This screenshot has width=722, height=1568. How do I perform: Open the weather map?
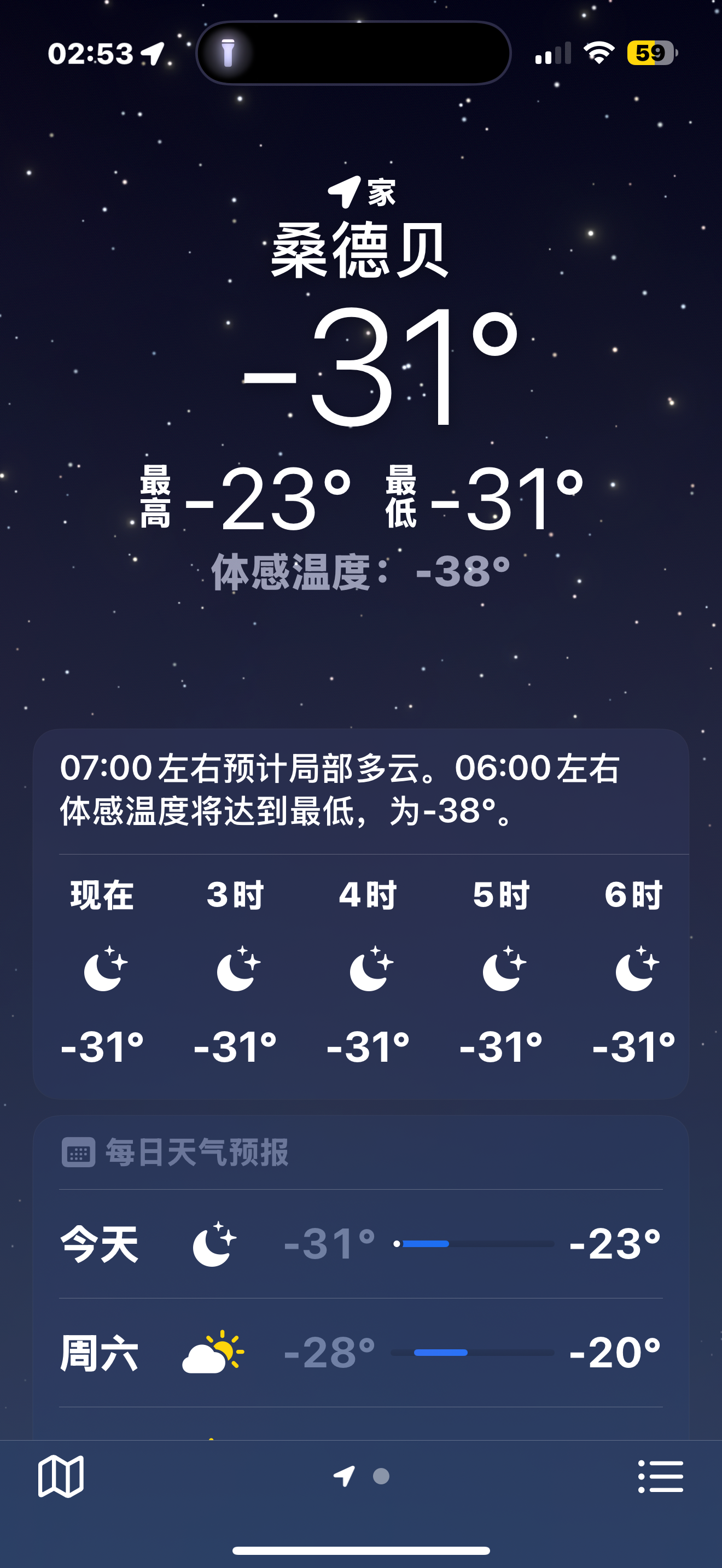point(60,1476)
